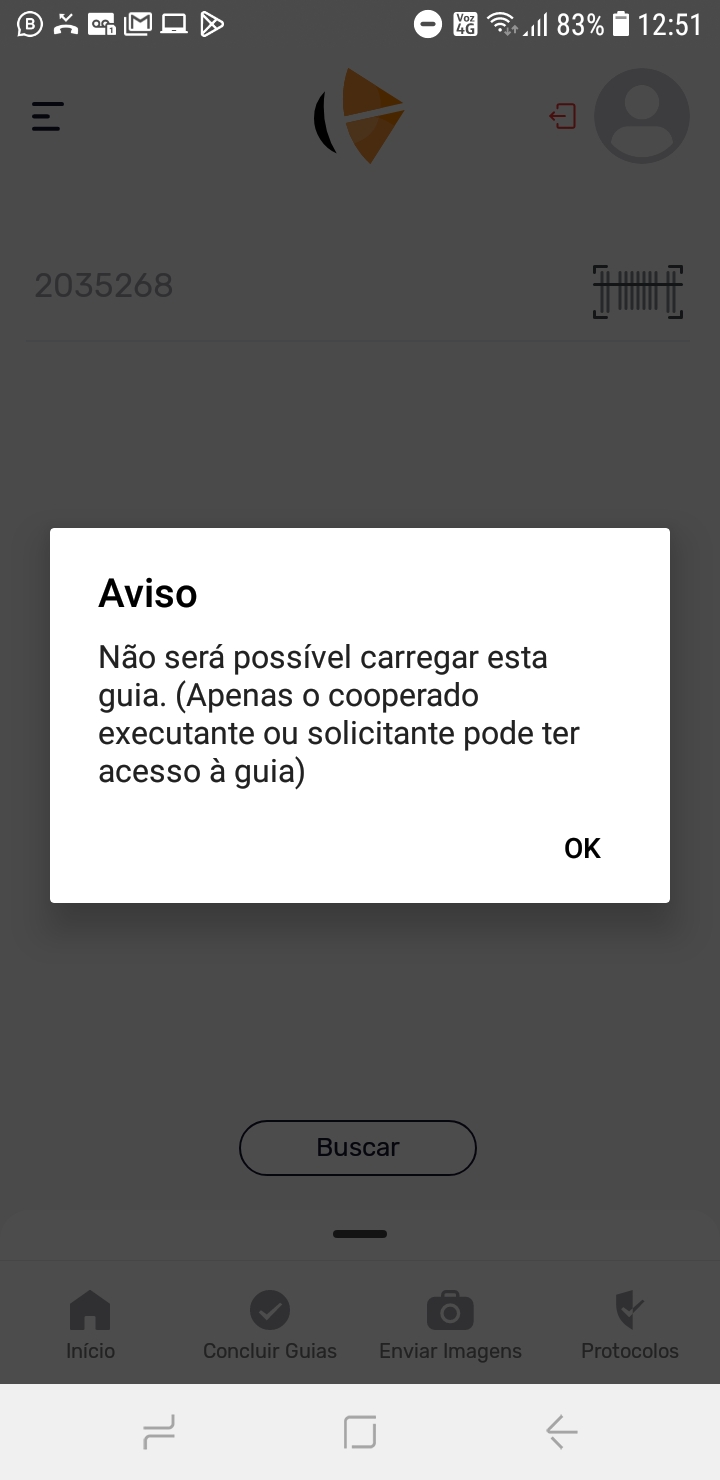720x1480 pixels.
Task: Switch to the Concluir Guias tab
Action: (x=269, y=1325)
